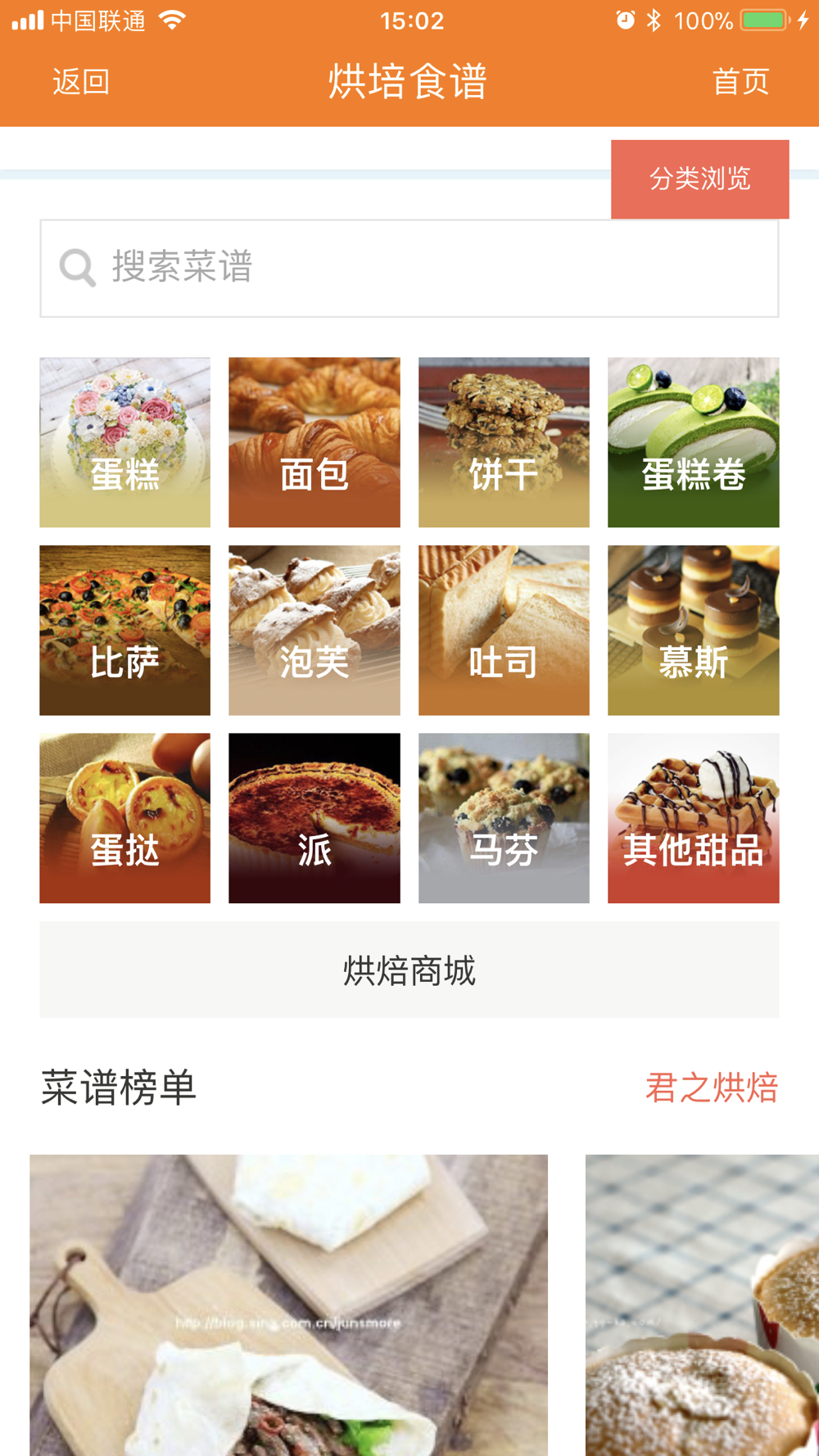
Task: Tap 返回 to go back
Action: tap(80, 82)
